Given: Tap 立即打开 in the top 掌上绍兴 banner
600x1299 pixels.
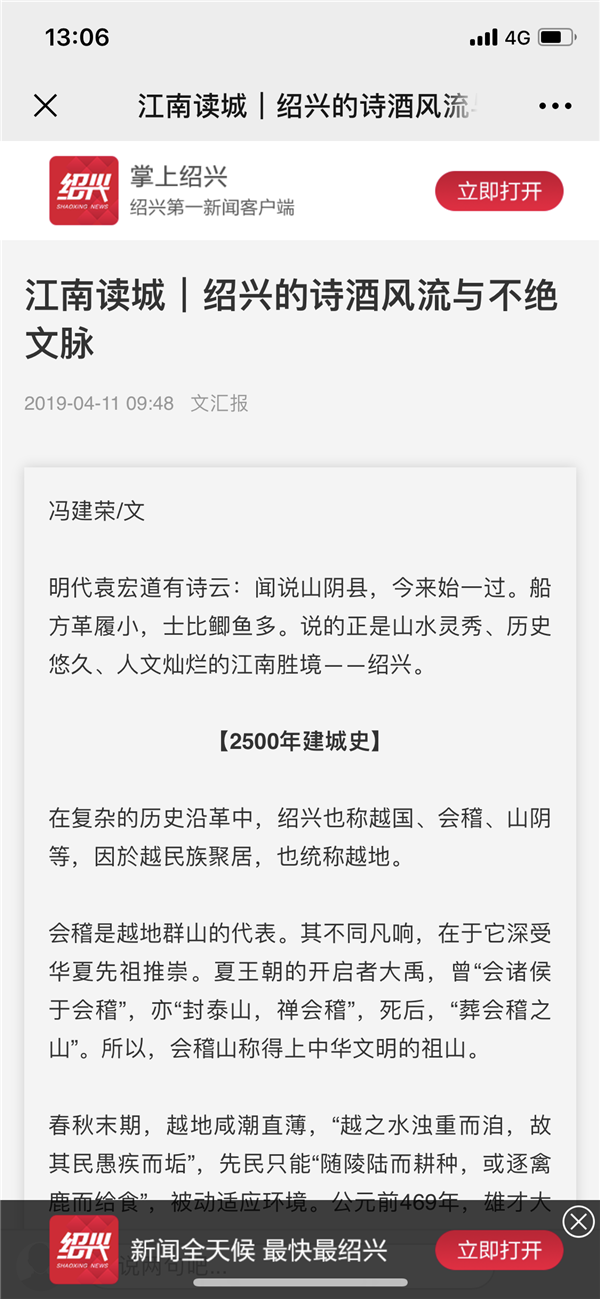Looking at the screenshot, I should pyautogui.click(x=499, y=192).
